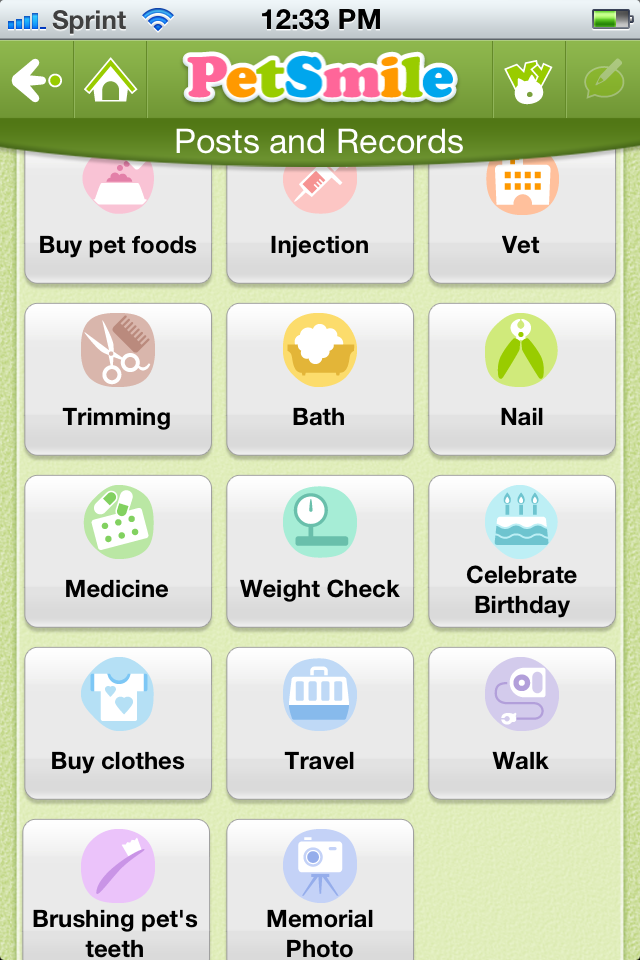
Task: Choose the Buy clothes option
Action: [118, 724]
